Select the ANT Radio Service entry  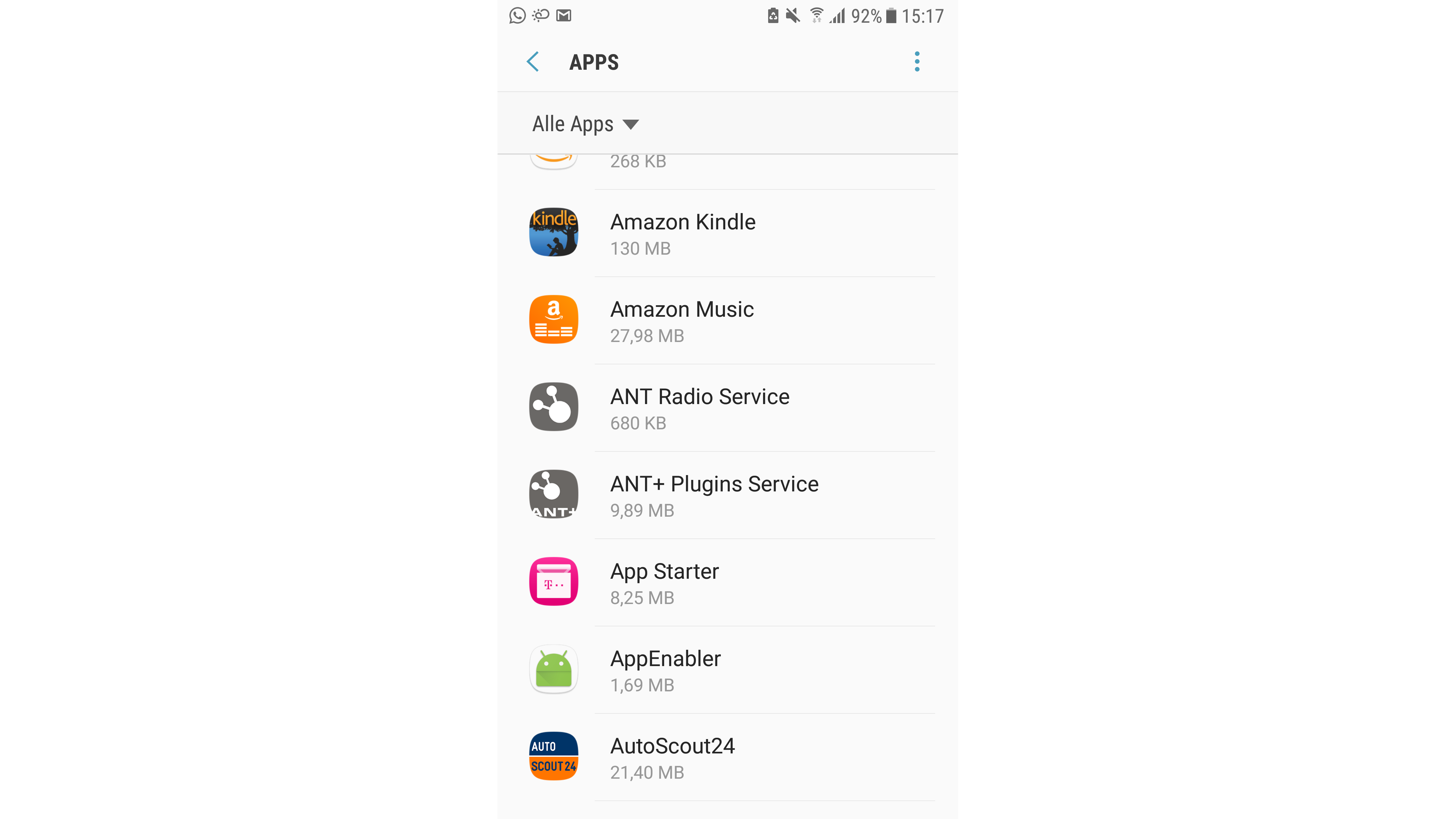[x=727, y=408]
